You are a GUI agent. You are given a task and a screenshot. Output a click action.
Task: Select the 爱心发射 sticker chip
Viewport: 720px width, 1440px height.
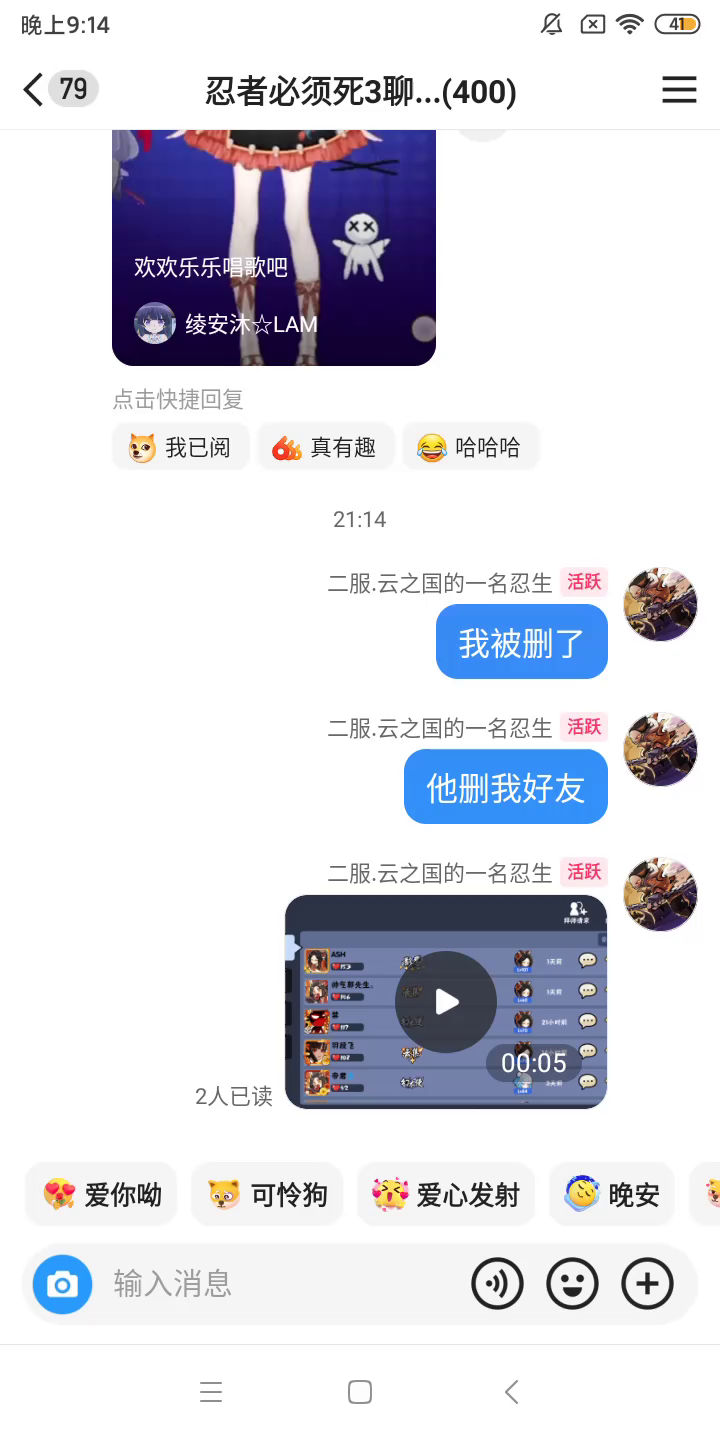(446, 1194)
